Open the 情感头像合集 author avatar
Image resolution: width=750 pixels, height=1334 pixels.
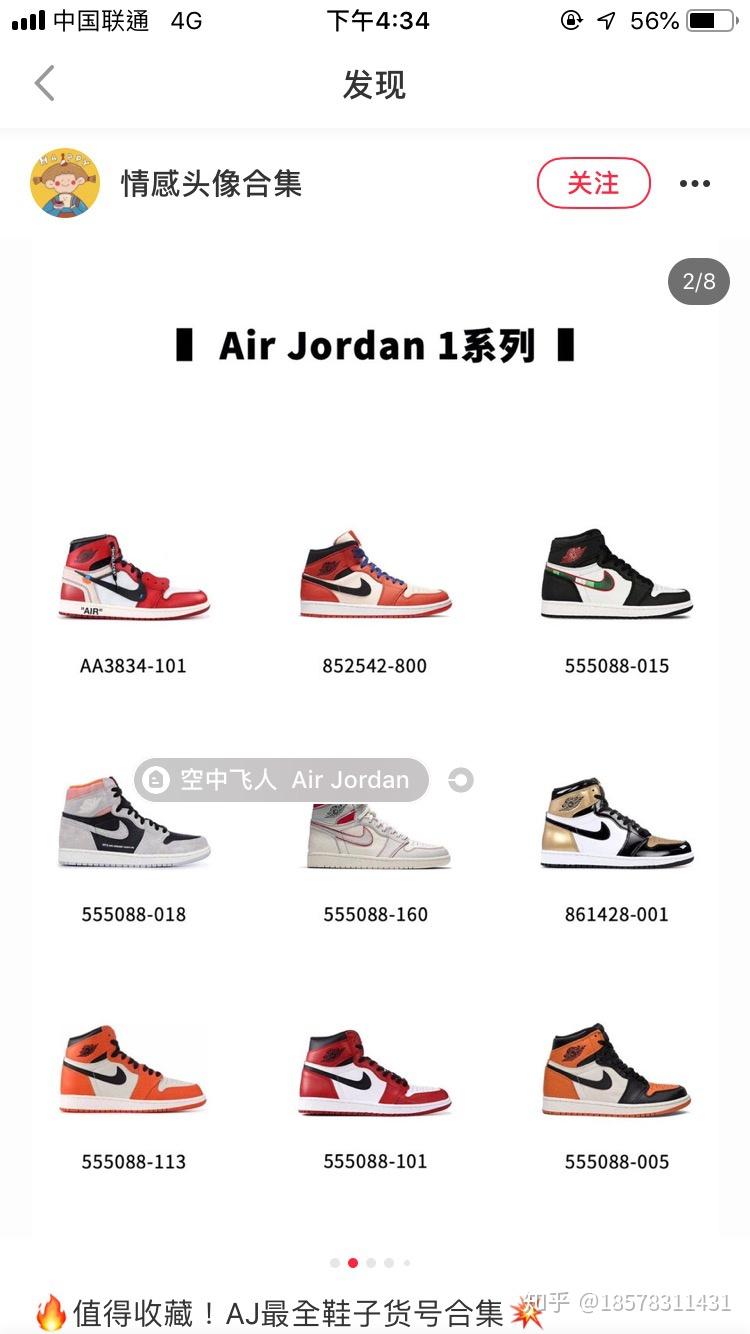[65, 183]
